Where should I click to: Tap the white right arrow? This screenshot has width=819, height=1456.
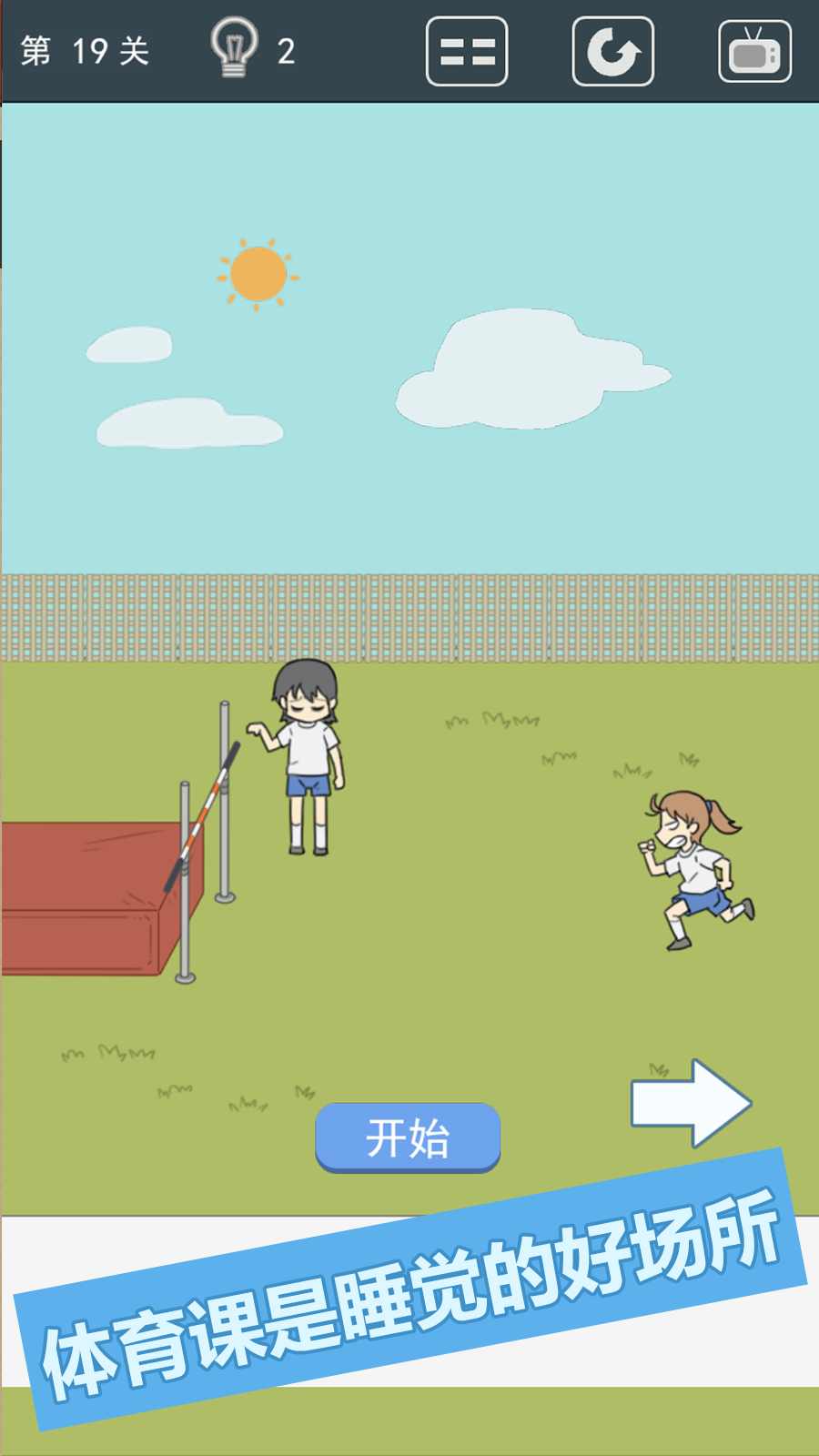pos(691,1103)
